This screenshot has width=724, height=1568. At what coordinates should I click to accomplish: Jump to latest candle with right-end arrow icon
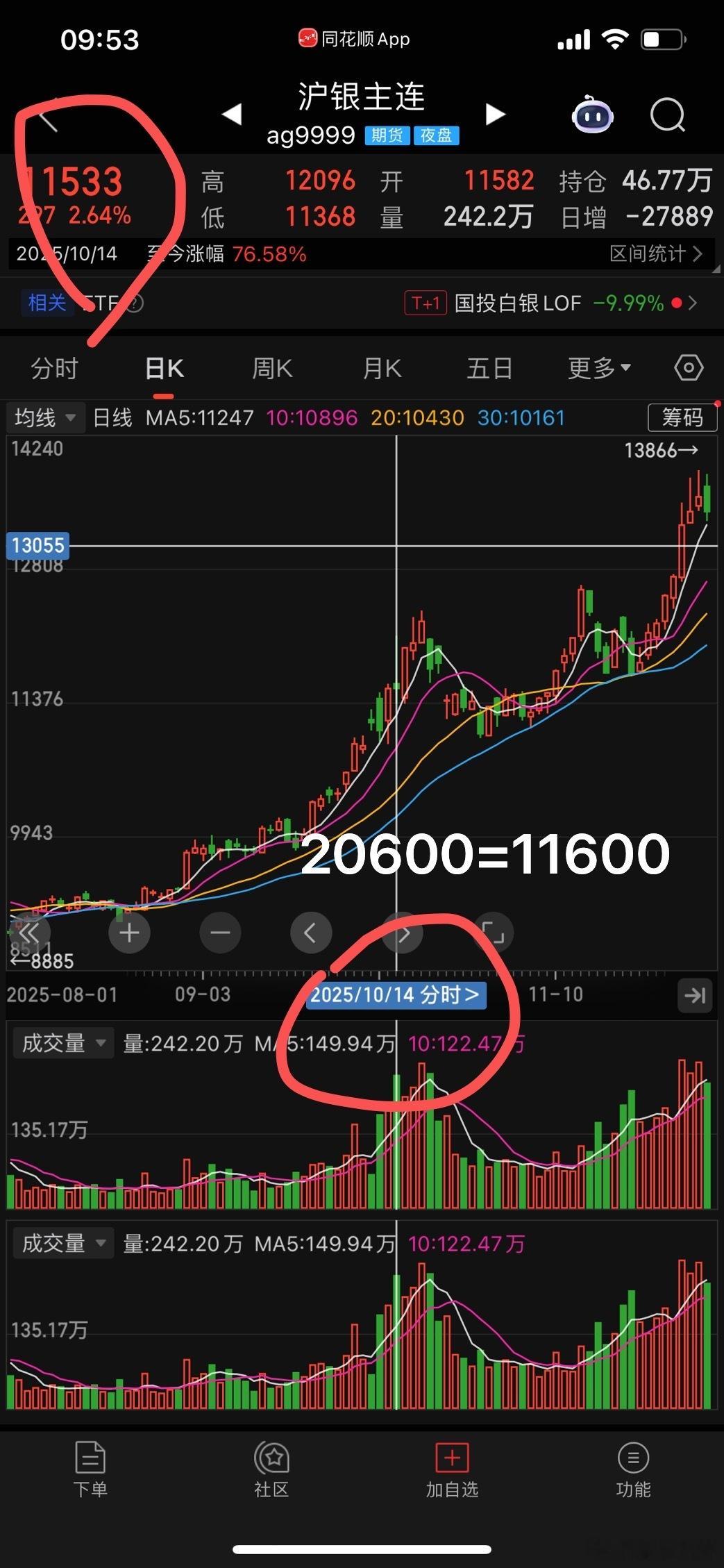[694, 995]
